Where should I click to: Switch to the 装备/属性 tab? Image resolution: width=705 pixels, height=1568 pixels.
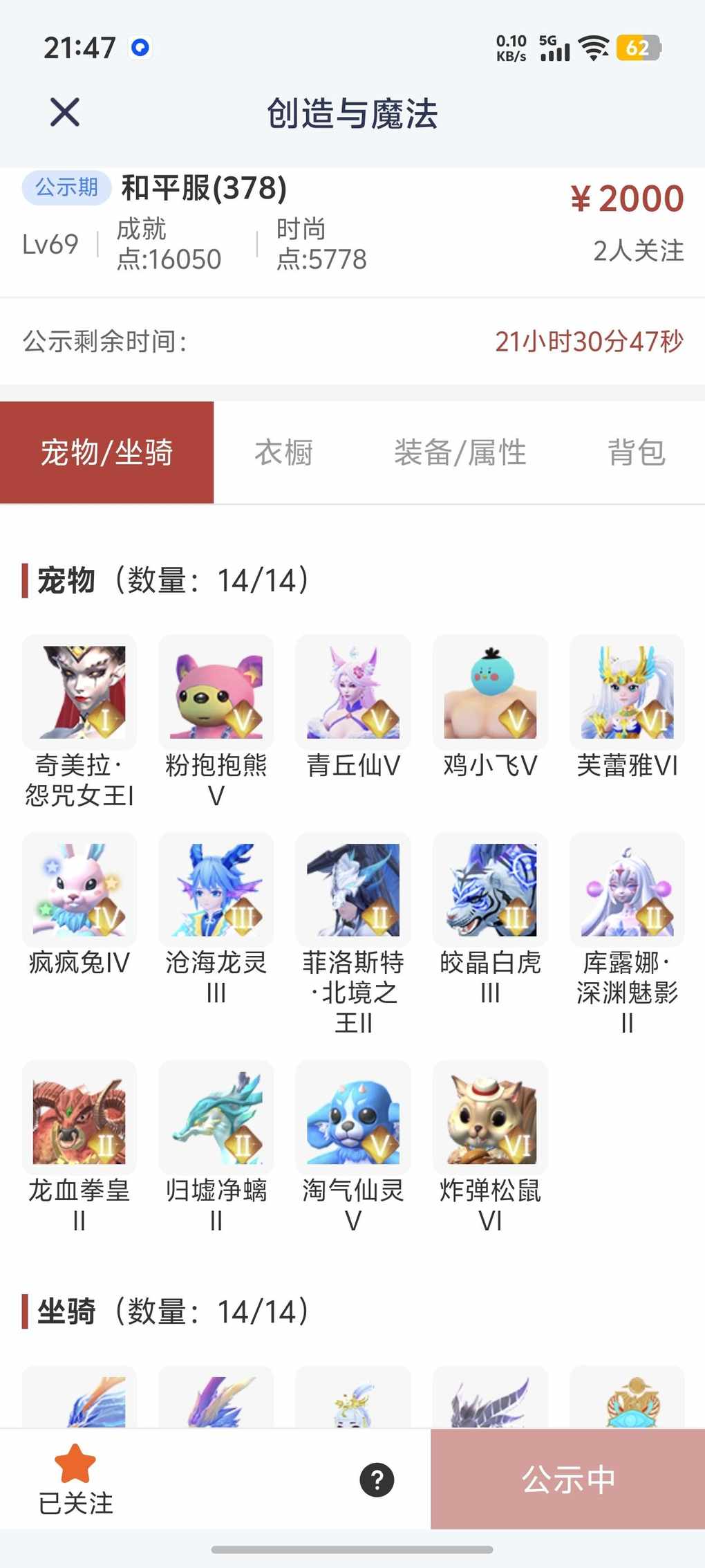click(460, 452)
